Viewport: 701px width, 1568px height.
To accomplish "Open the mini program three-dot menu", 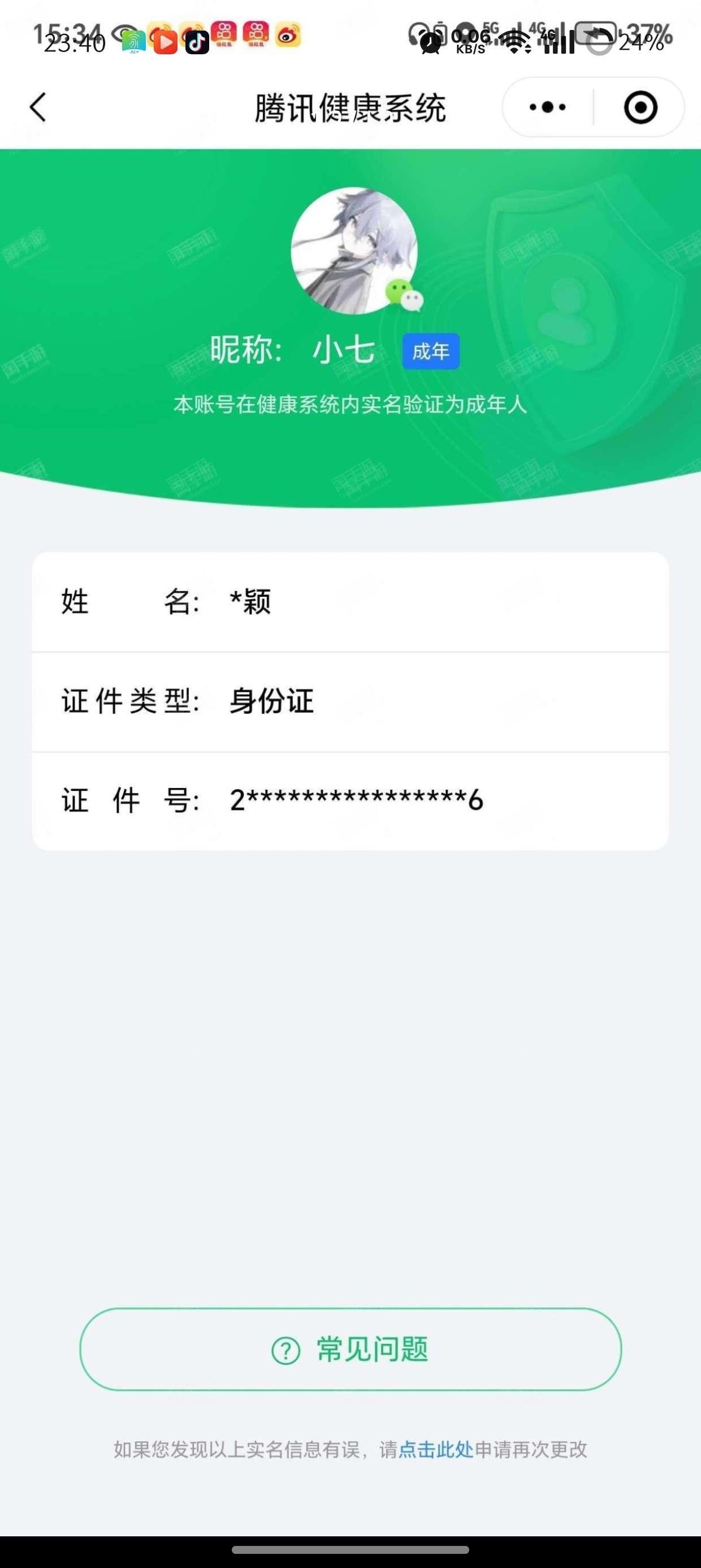I will 547,107.
